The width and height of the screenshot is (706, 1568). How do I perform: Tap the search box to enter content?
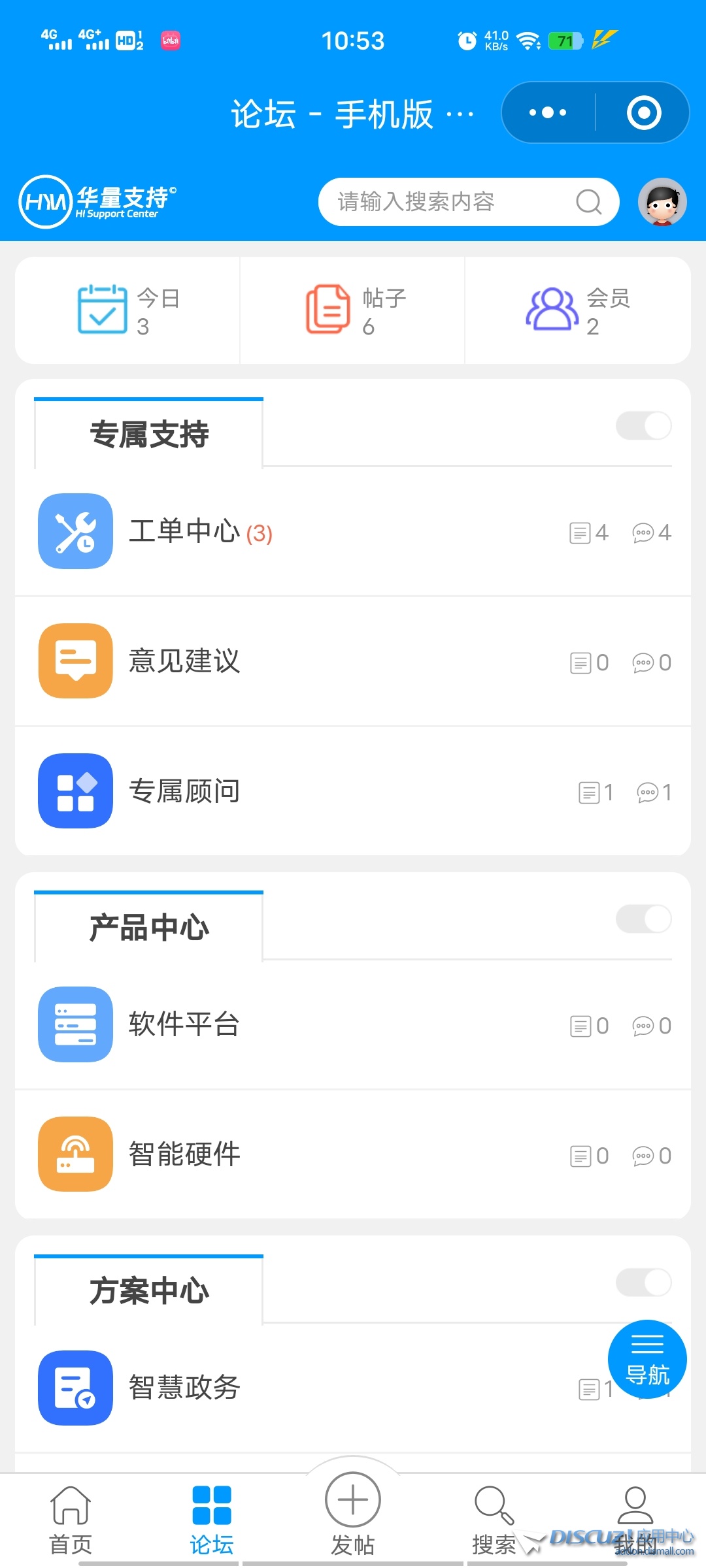451,202
